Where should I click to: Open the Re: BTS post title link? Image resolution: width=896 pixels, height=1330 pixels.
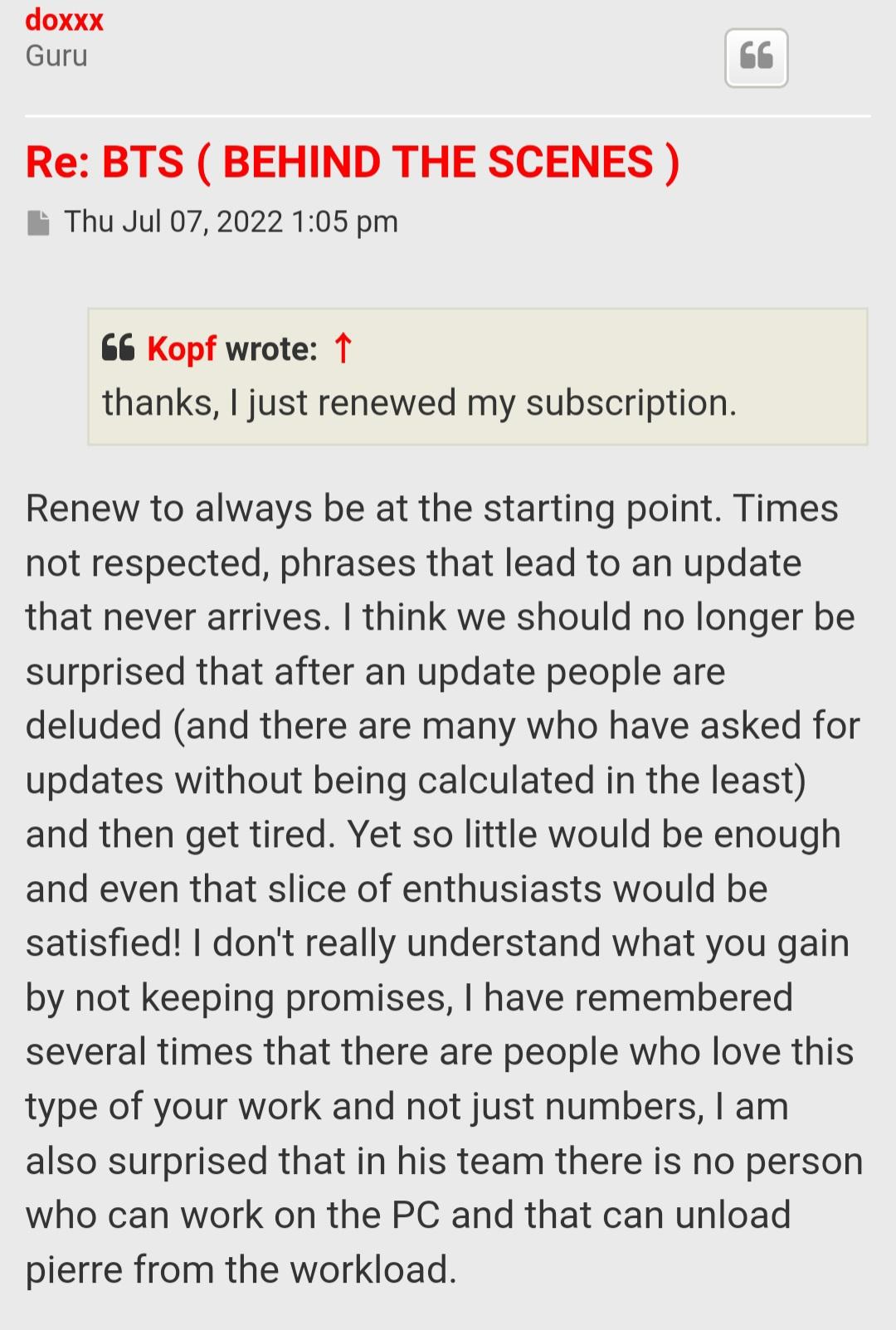(x=353, y=162)
